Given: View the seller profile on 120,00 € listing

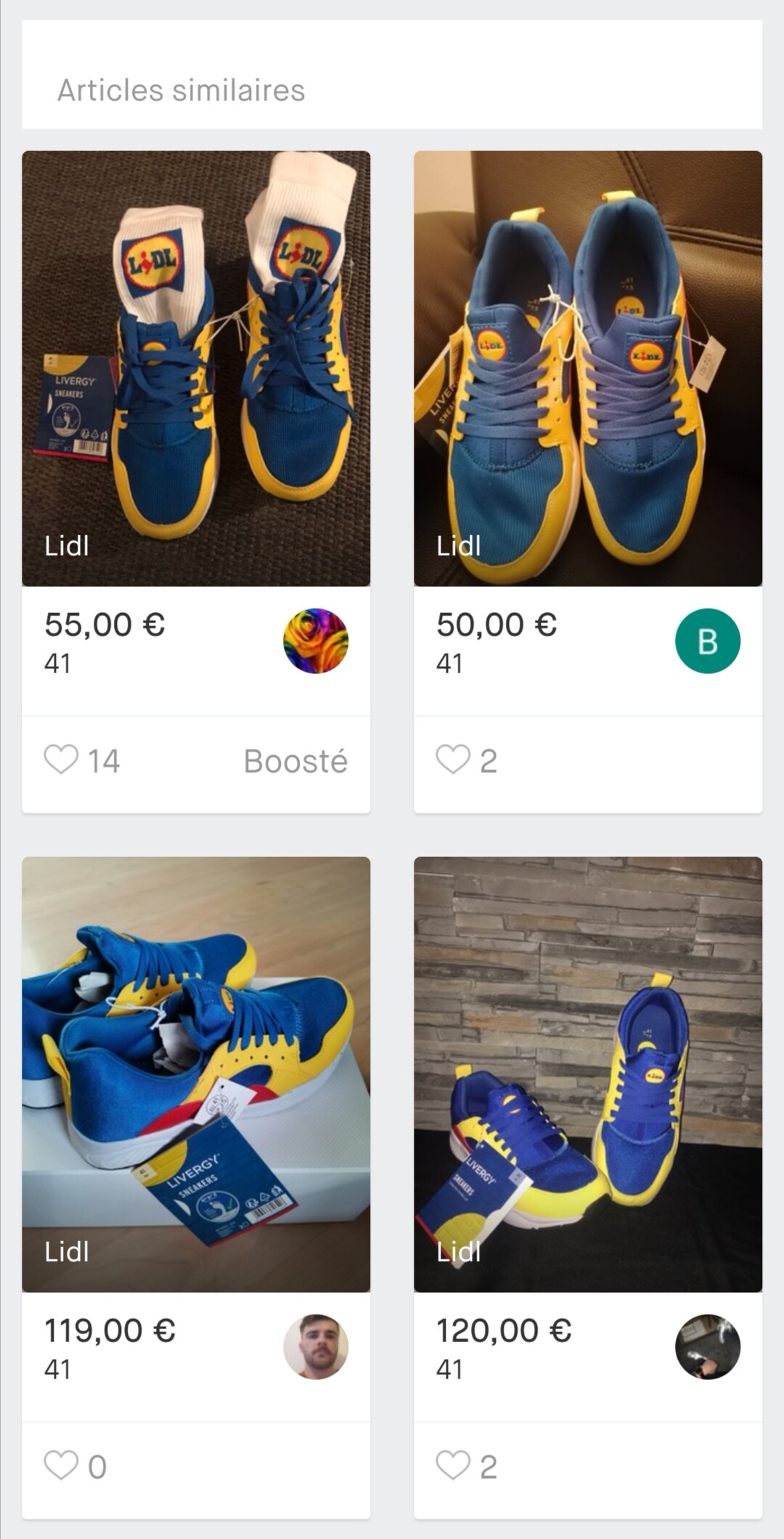Looking at the screenshot, I should coord(708,1347).
